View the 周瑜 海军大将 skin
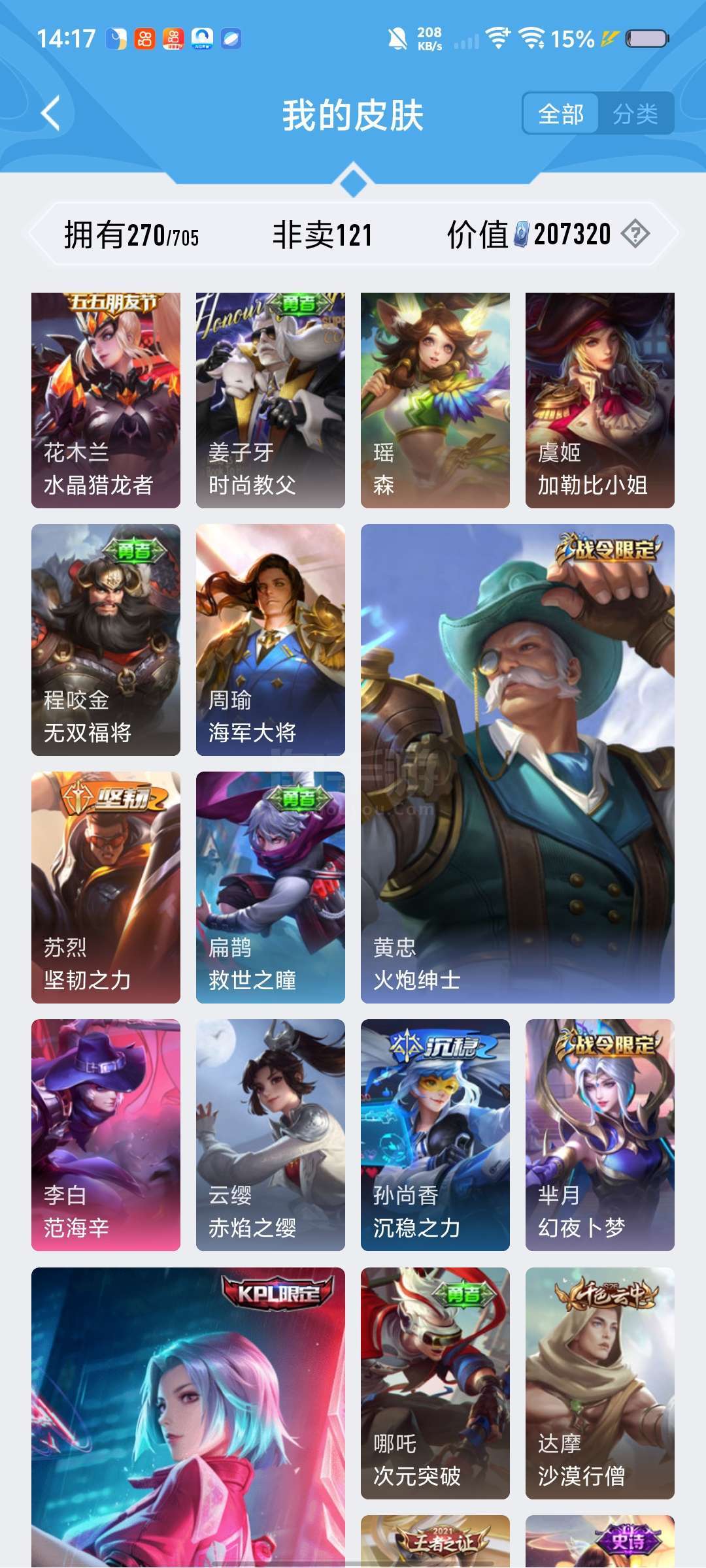The image size is (706, 1568). click(271, 640)
